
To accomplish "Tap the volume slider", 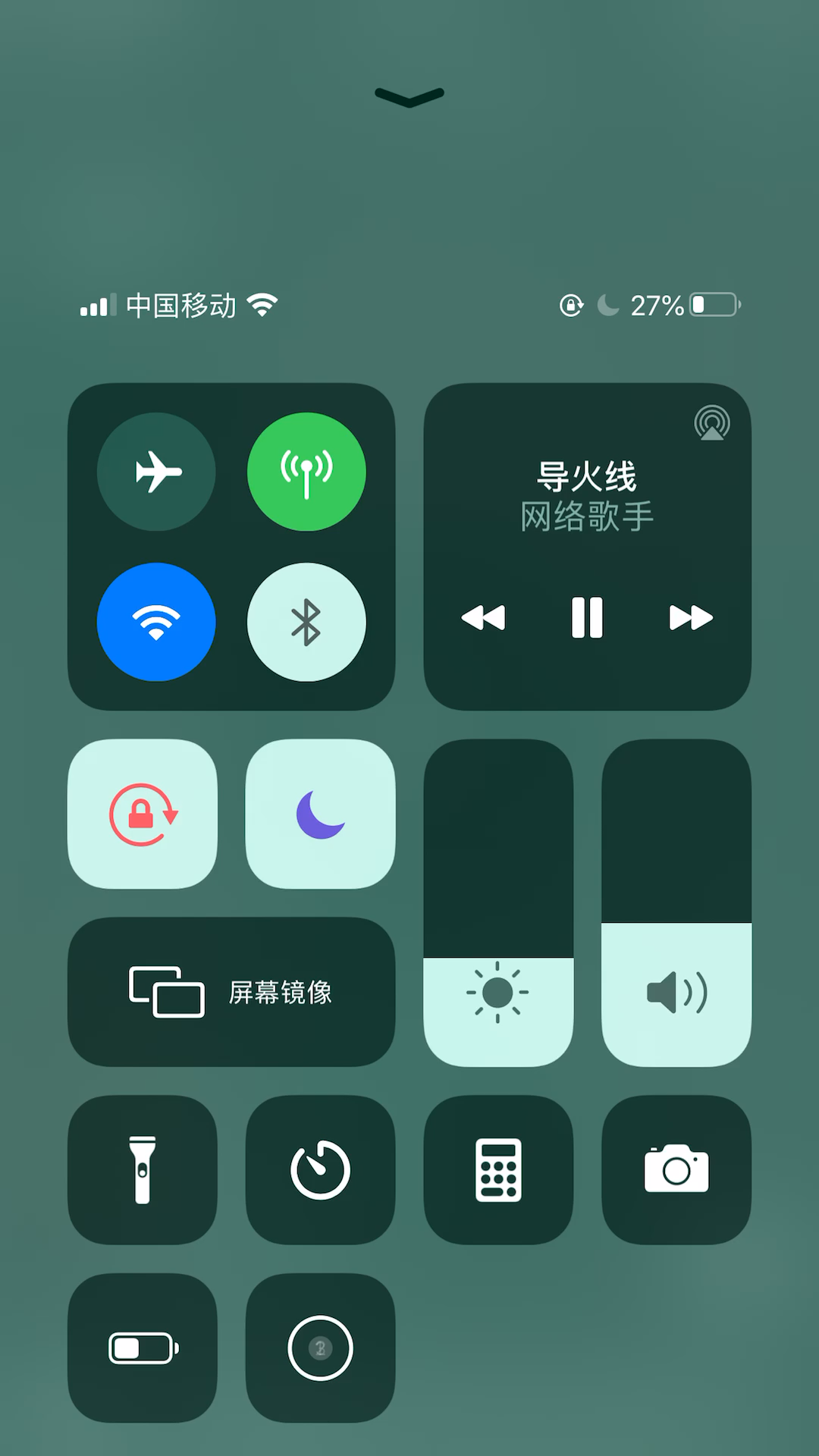I will (x=676, y=902).
